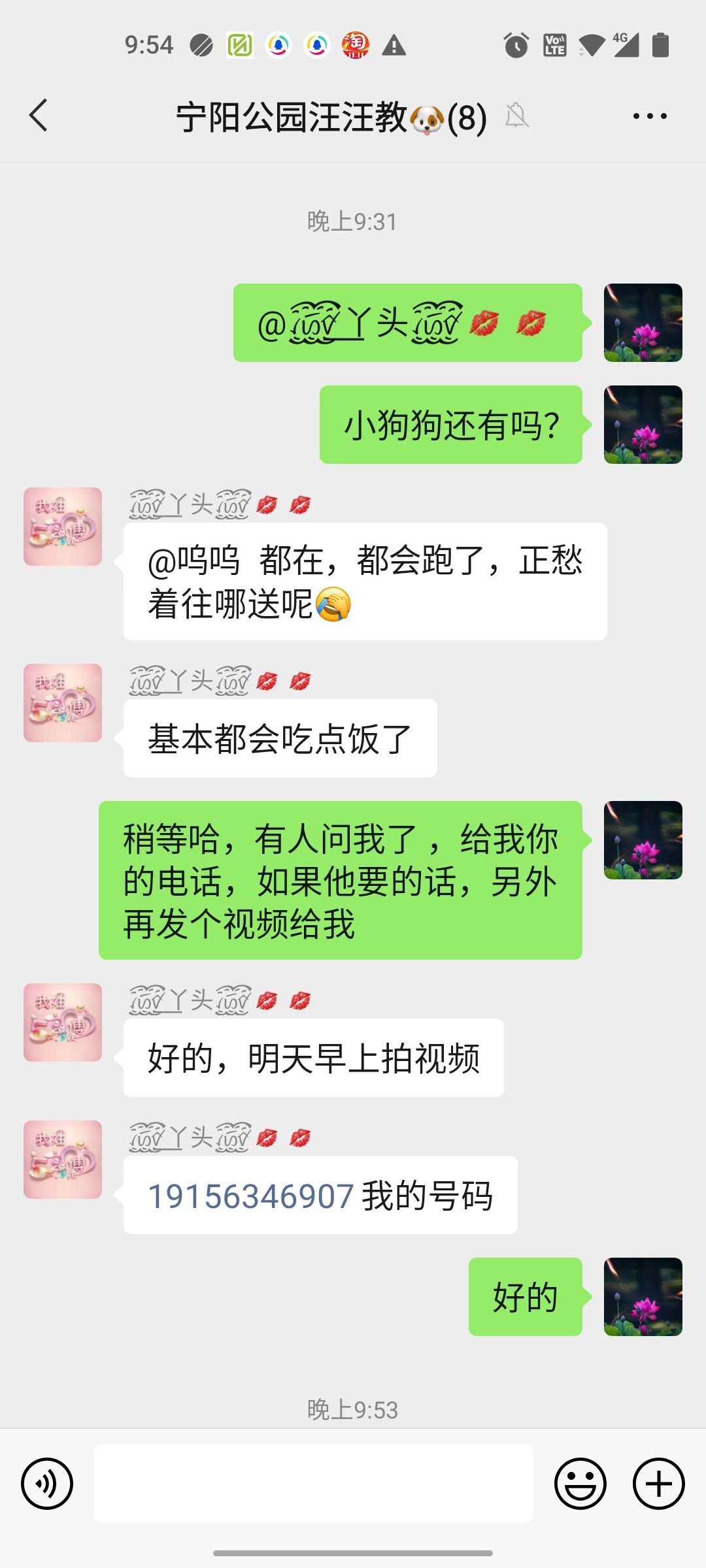Open sender's avatar beside 基本都会吃点饭了
Screen dimensions: 706x1568
click(x=63, y=703)
